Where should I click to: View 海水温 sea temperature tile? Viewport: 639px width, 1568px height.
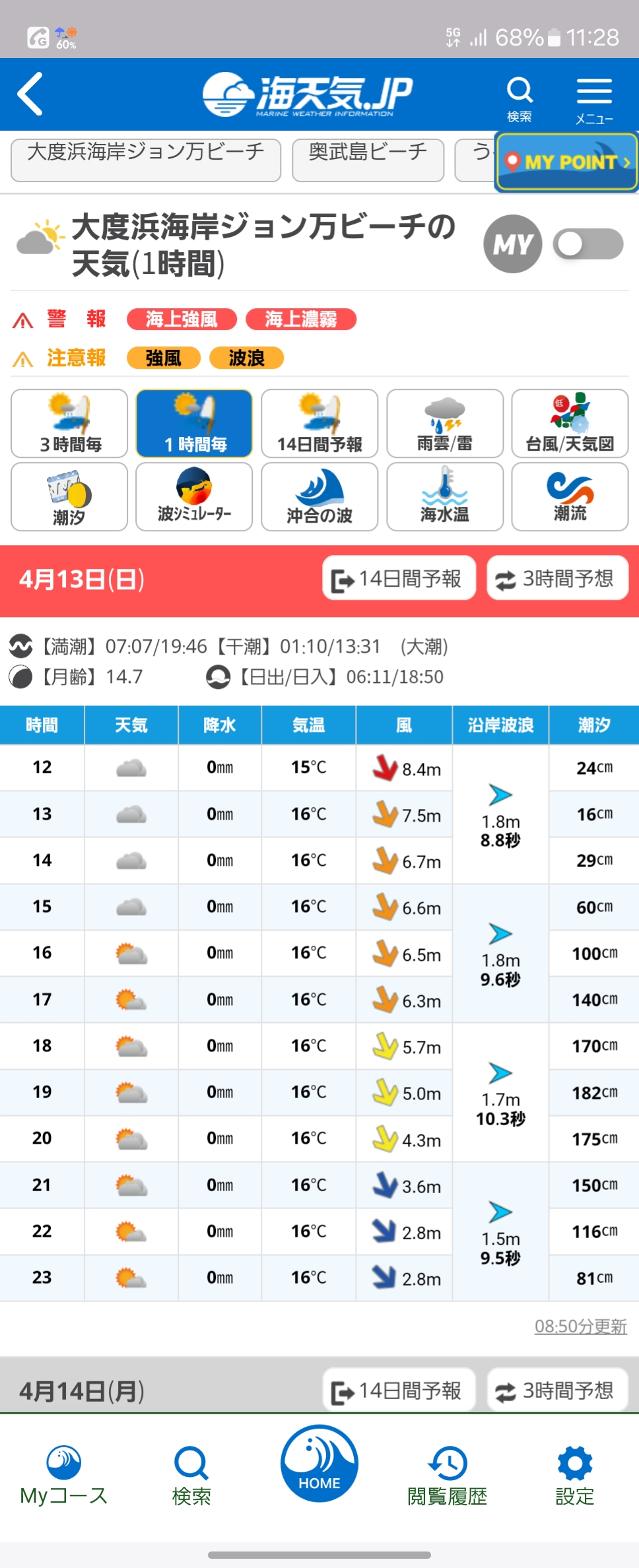(x=445, y=496)
